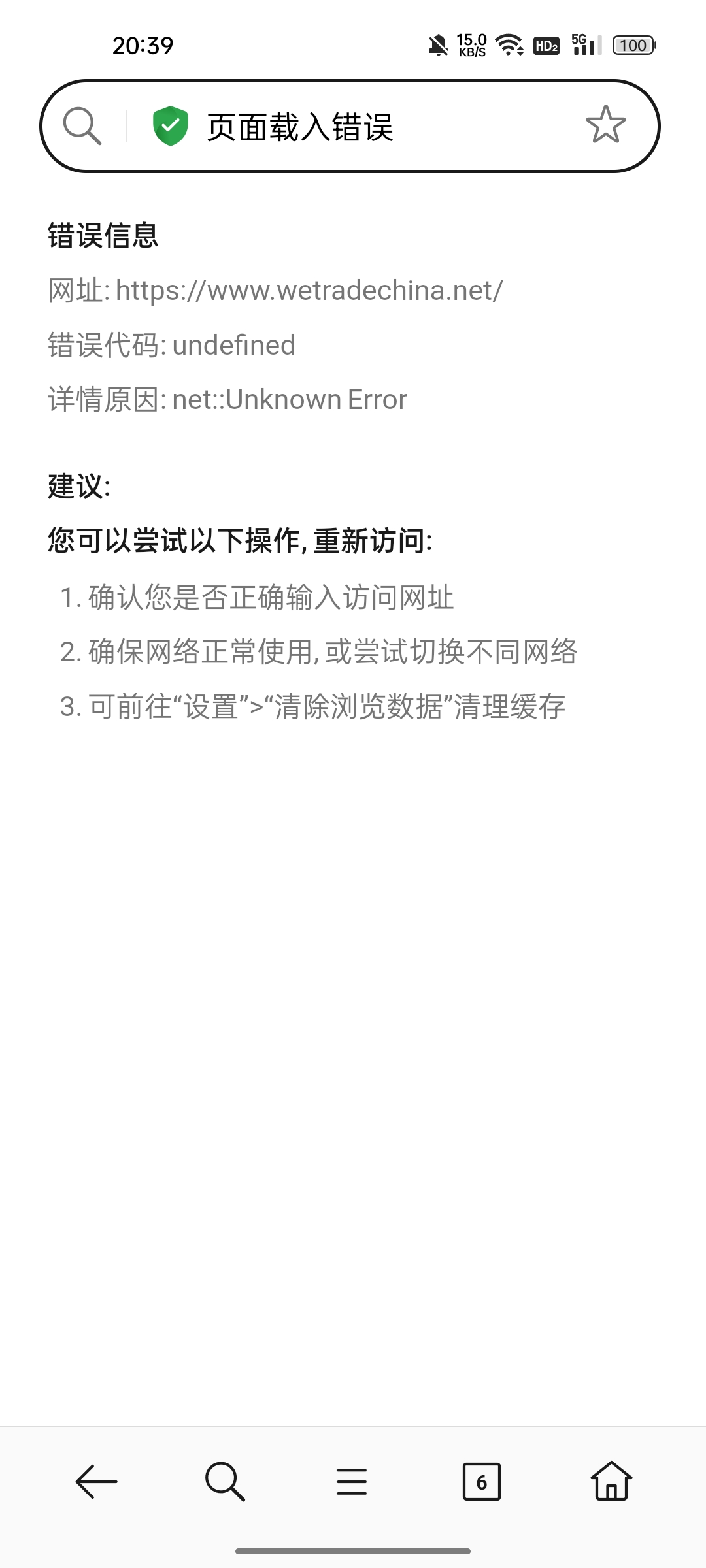Tap the HD2 status bar indicator
Image resolution: width=706 pixels, height=1568 pixels.
pos(545,46)
